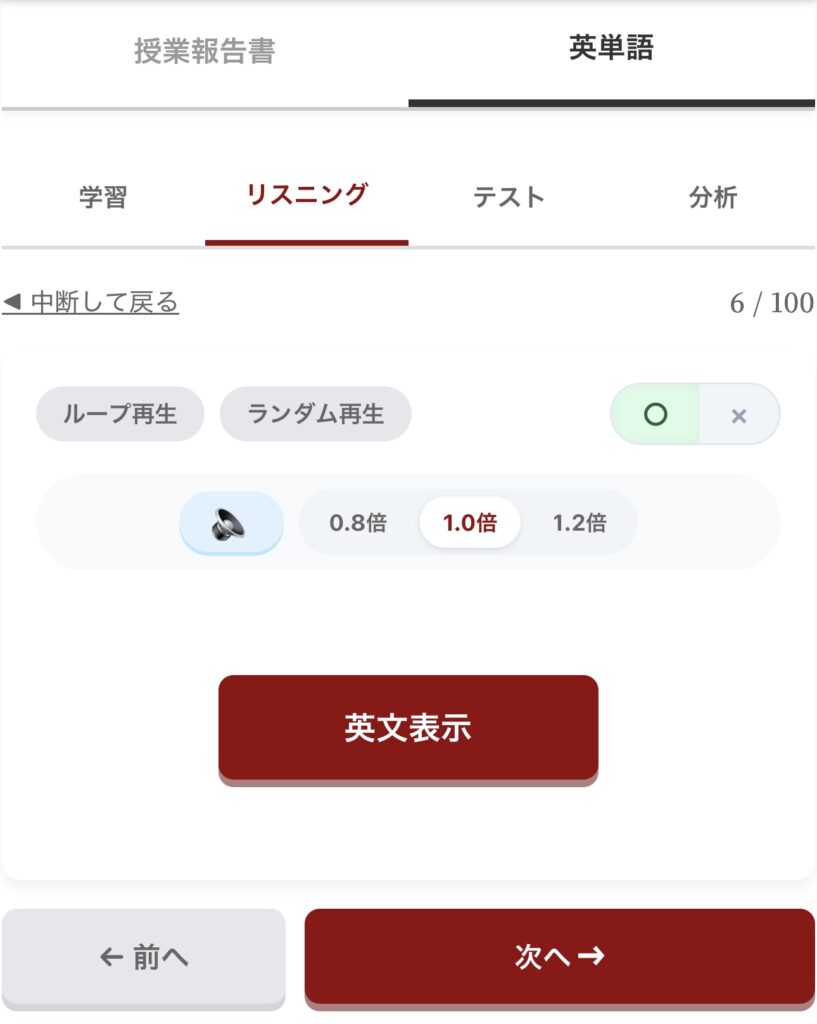Play the audio with the speaker icon
The image size is (817, 1024).
pos(231,523)
